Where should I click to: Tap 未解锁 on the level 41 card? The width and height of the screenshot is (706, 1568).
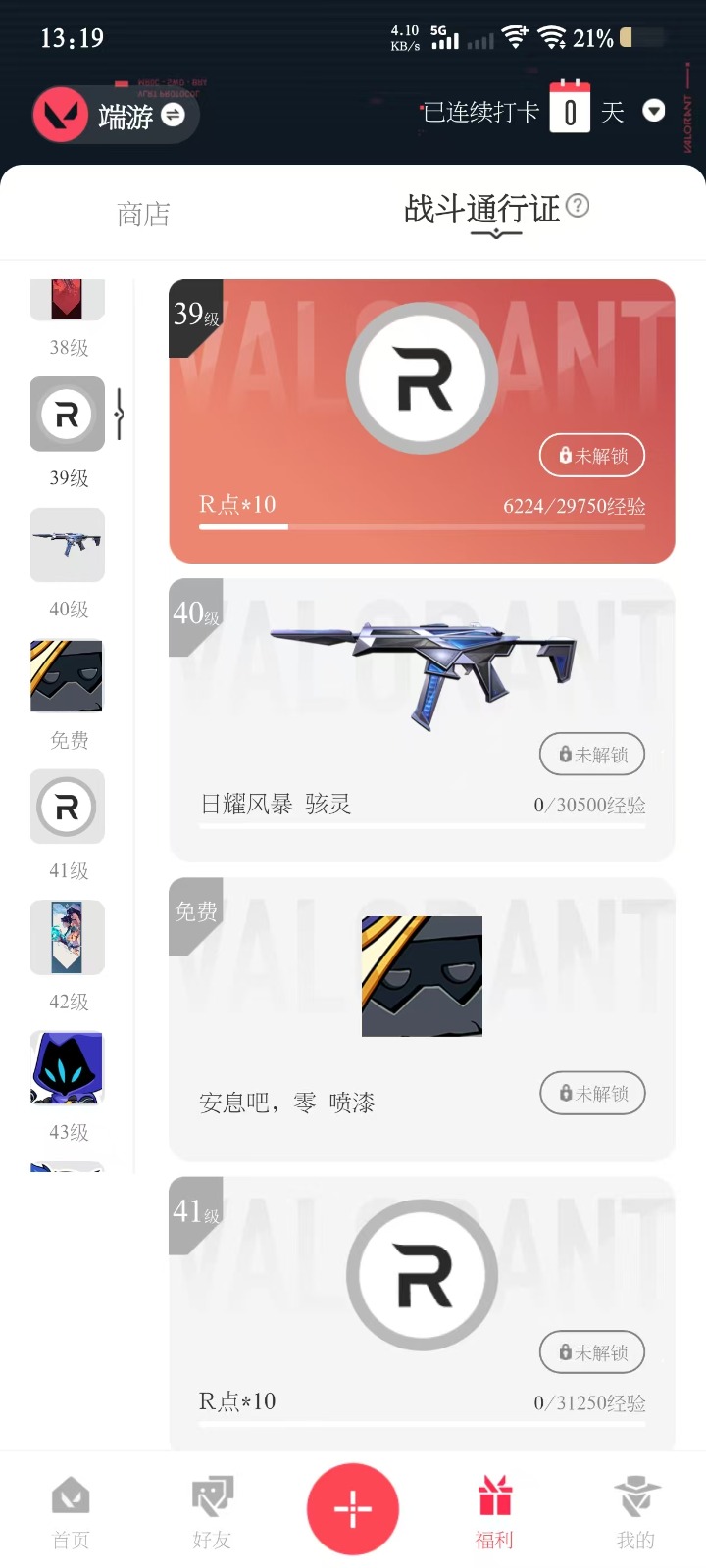tap(592, 1352)
